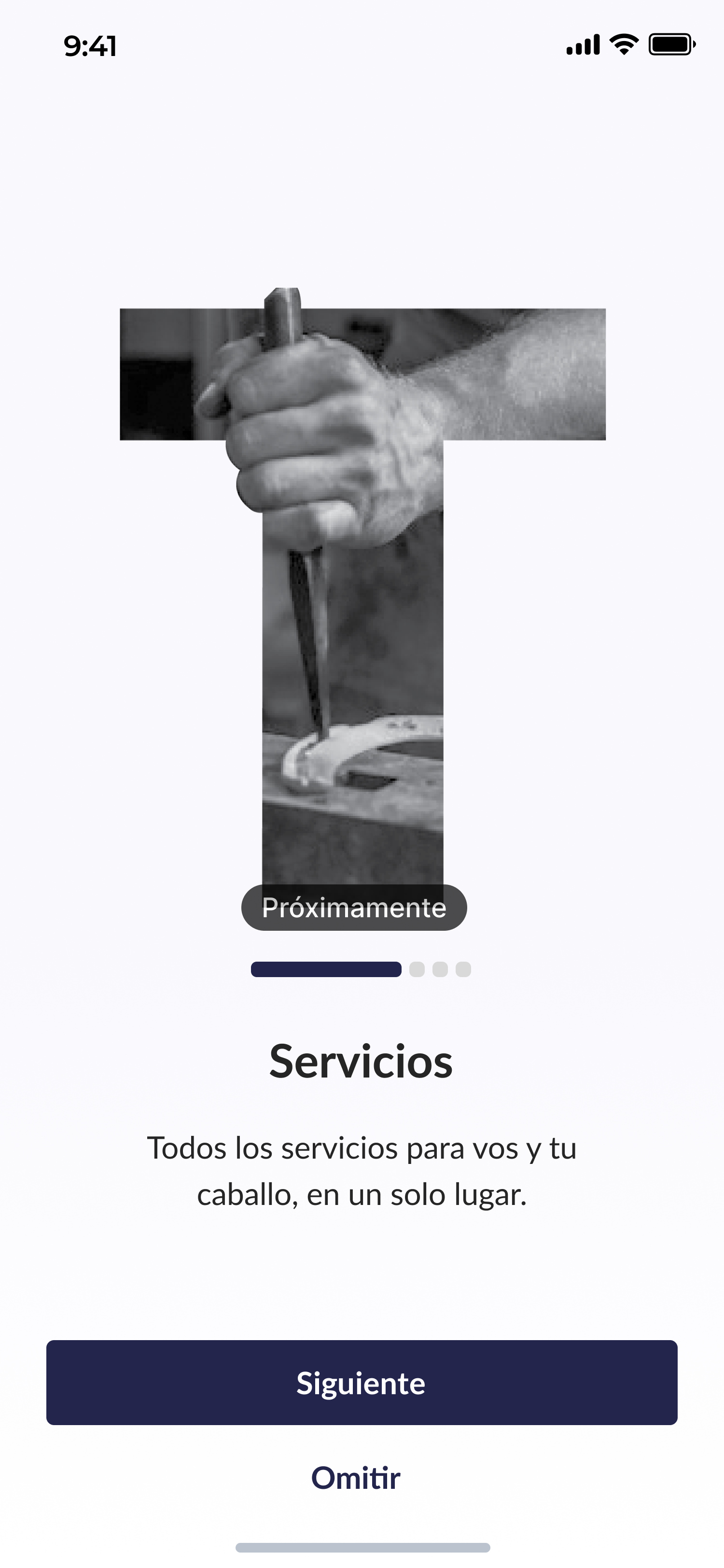724x1568 pixels.
Task: Jump to the last page indicator dot
Action: (x=463, y=969)
